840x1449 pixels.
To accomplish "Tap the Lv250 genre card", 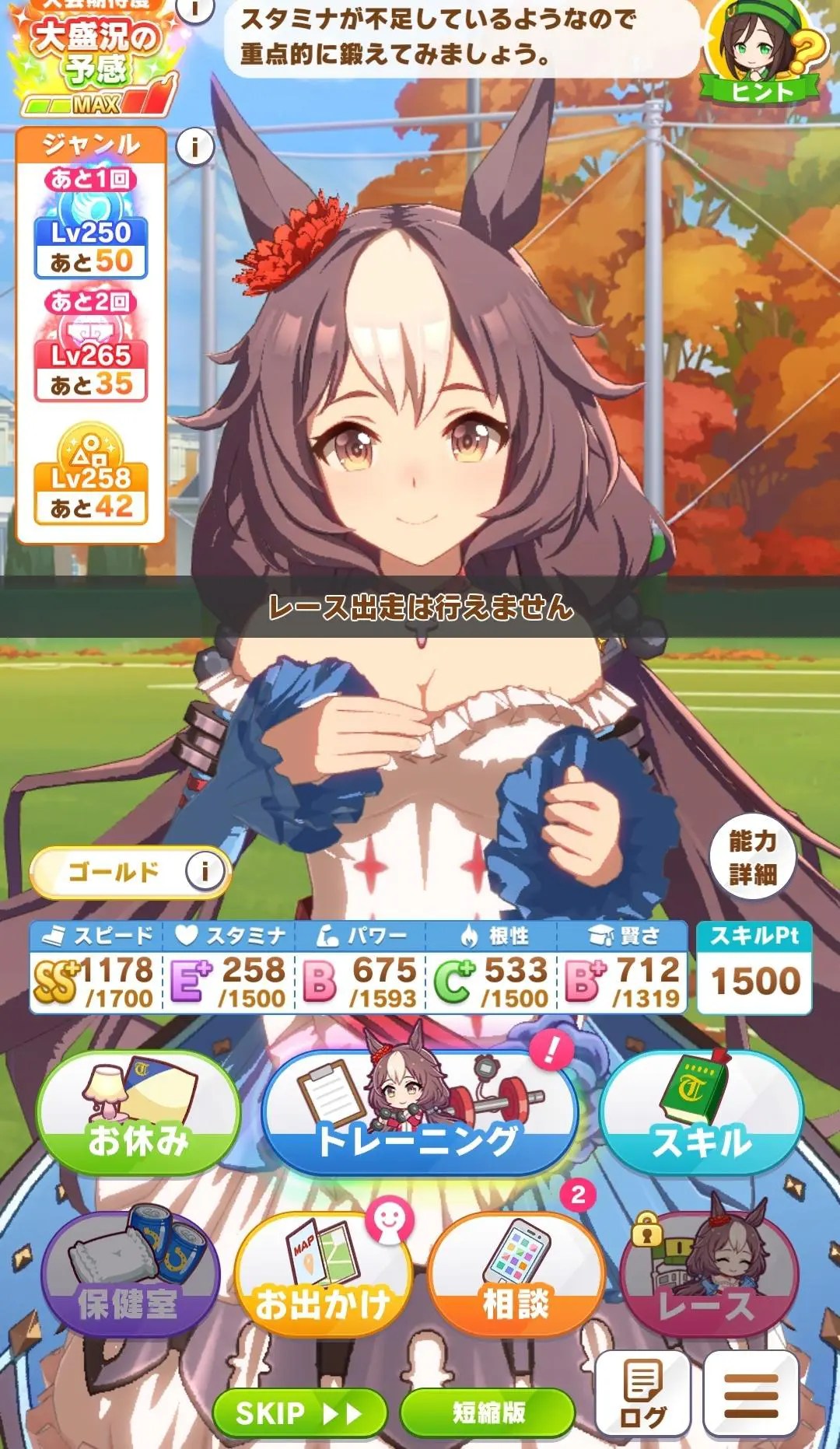I will click(91, 233).
